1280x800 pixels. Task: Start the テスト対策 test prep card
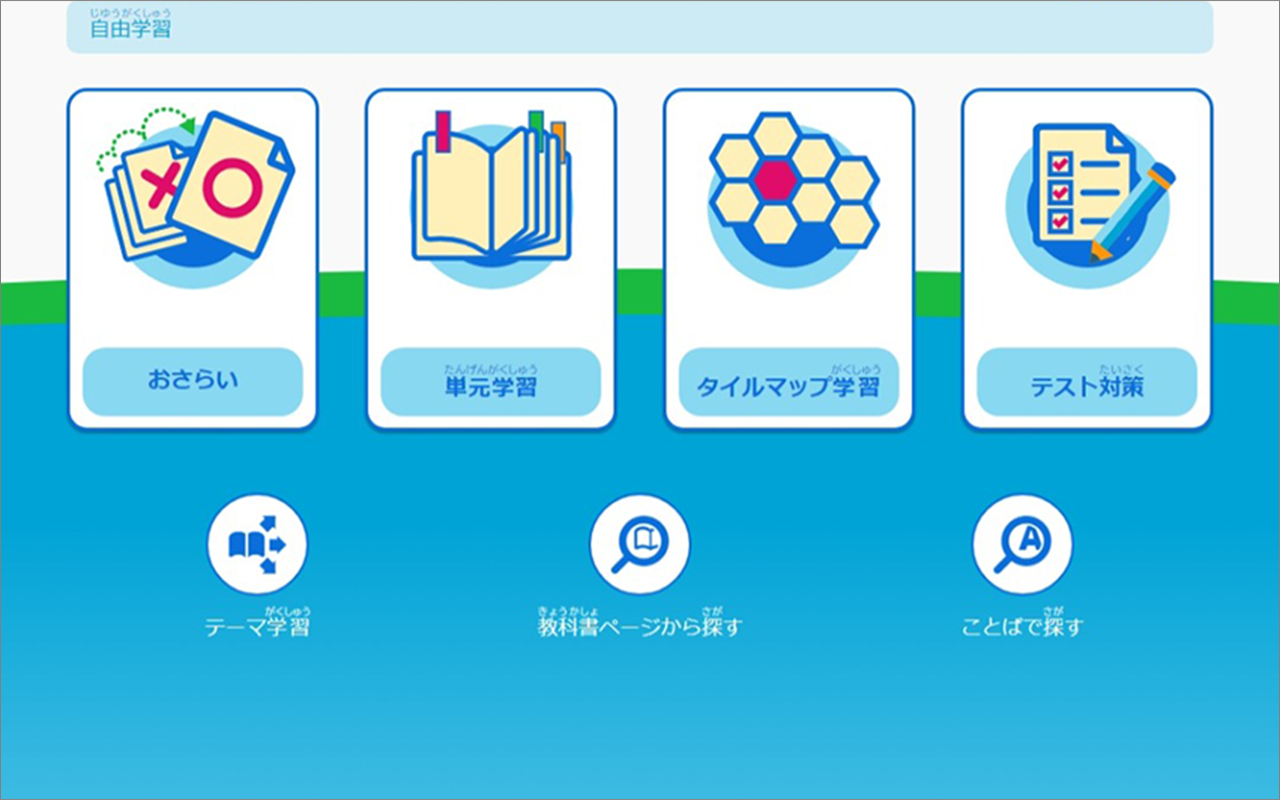click(1087, 260)
